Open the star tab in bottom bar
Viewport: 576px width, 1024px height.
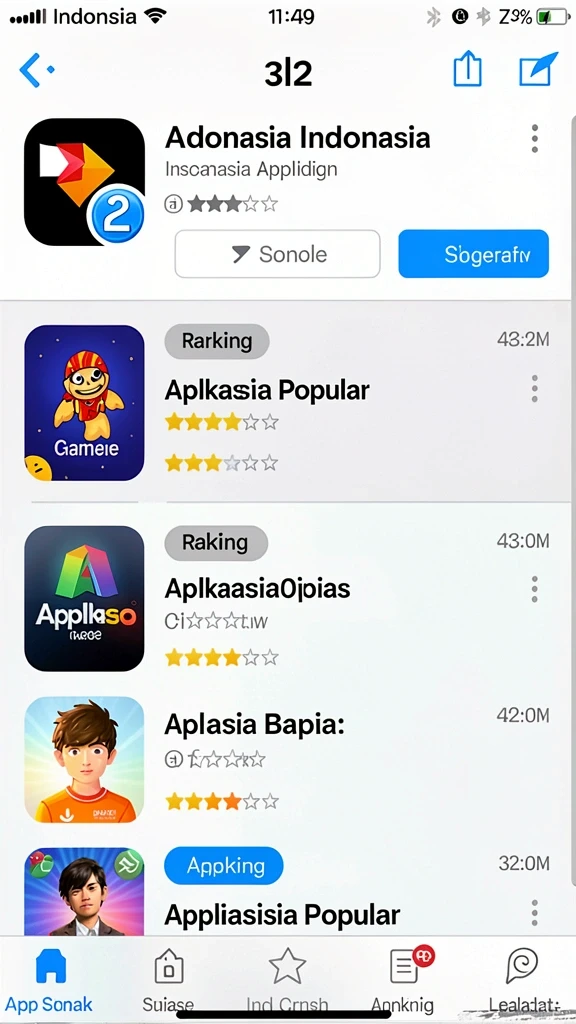coord(287,980)
